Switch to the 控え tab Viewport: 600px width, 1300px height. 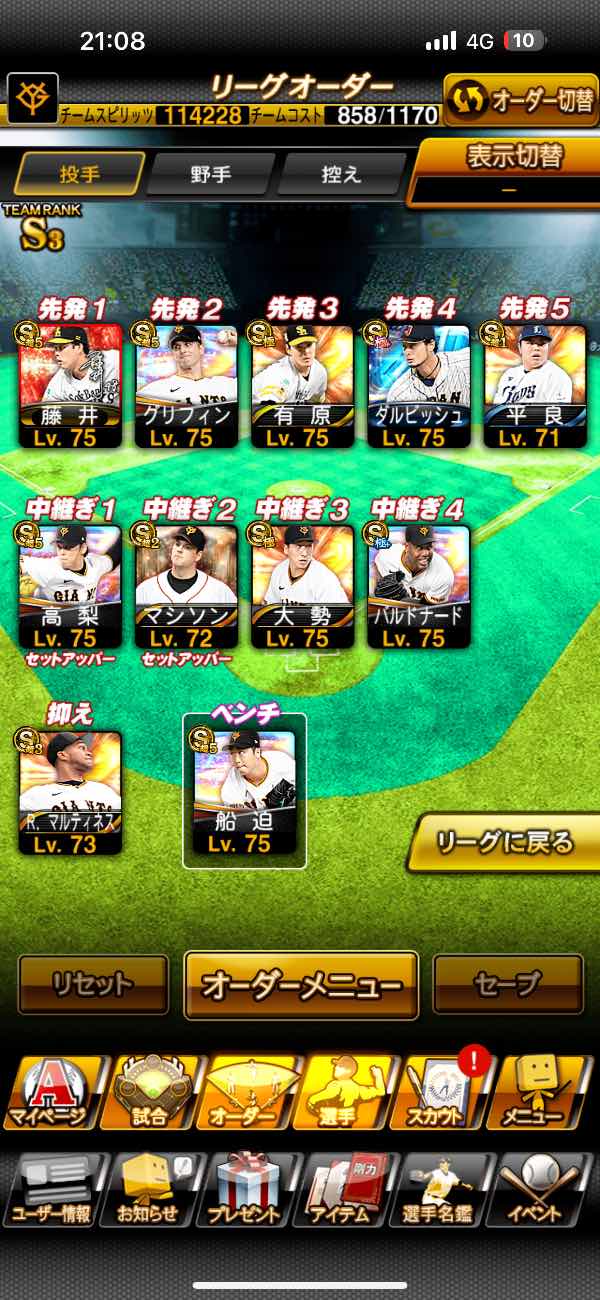coord(341,174)
